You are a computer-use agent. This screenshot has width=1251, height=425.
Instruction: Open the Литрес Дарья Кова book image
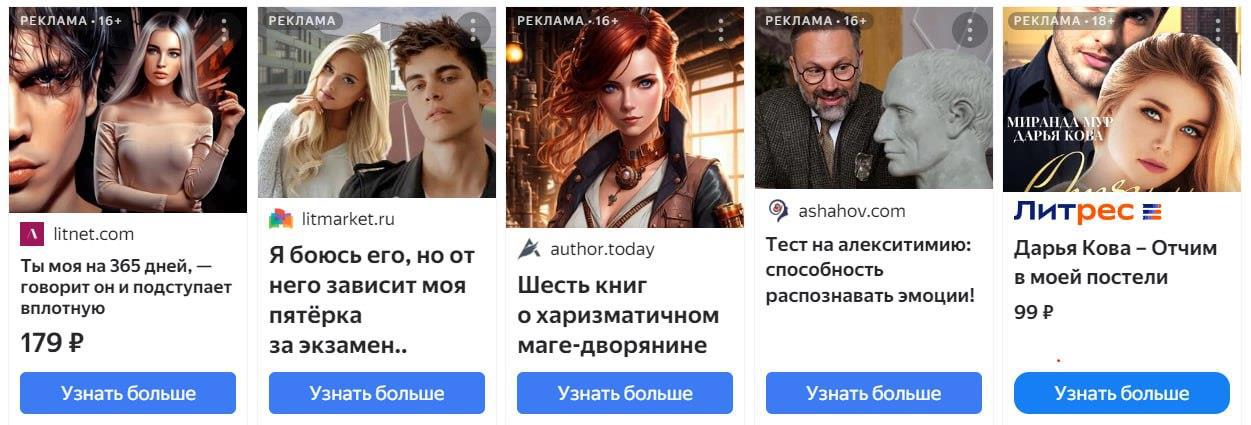point(1121,105)
